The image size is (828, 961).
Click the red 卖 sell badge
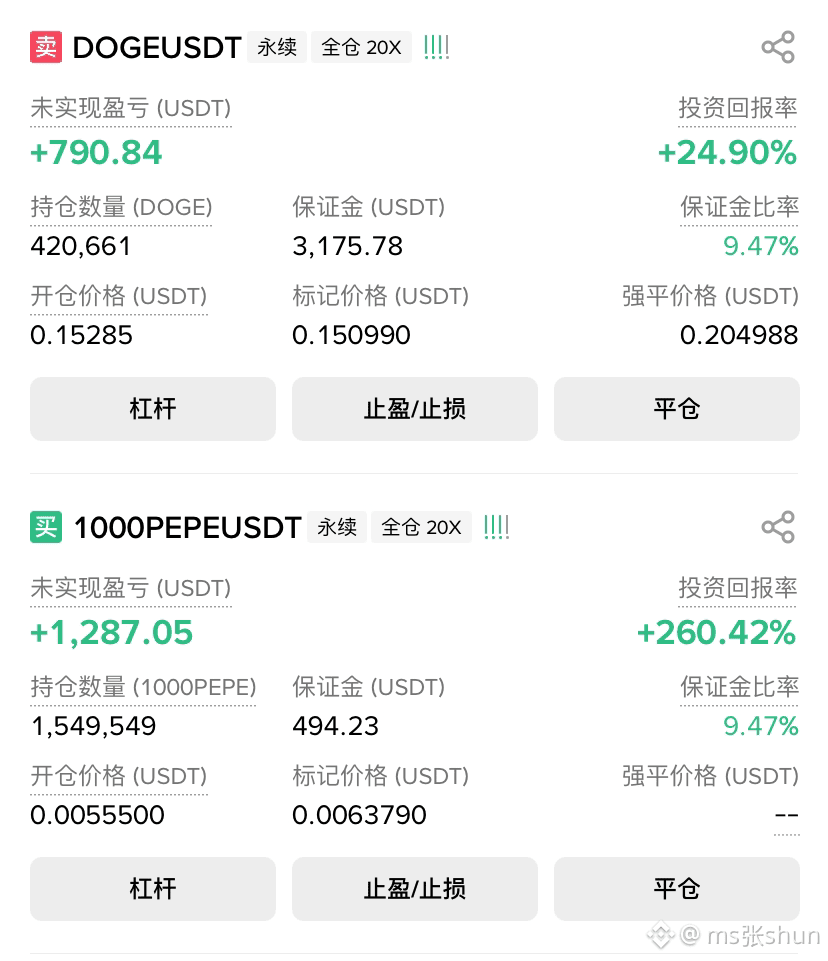click(44, 46)
